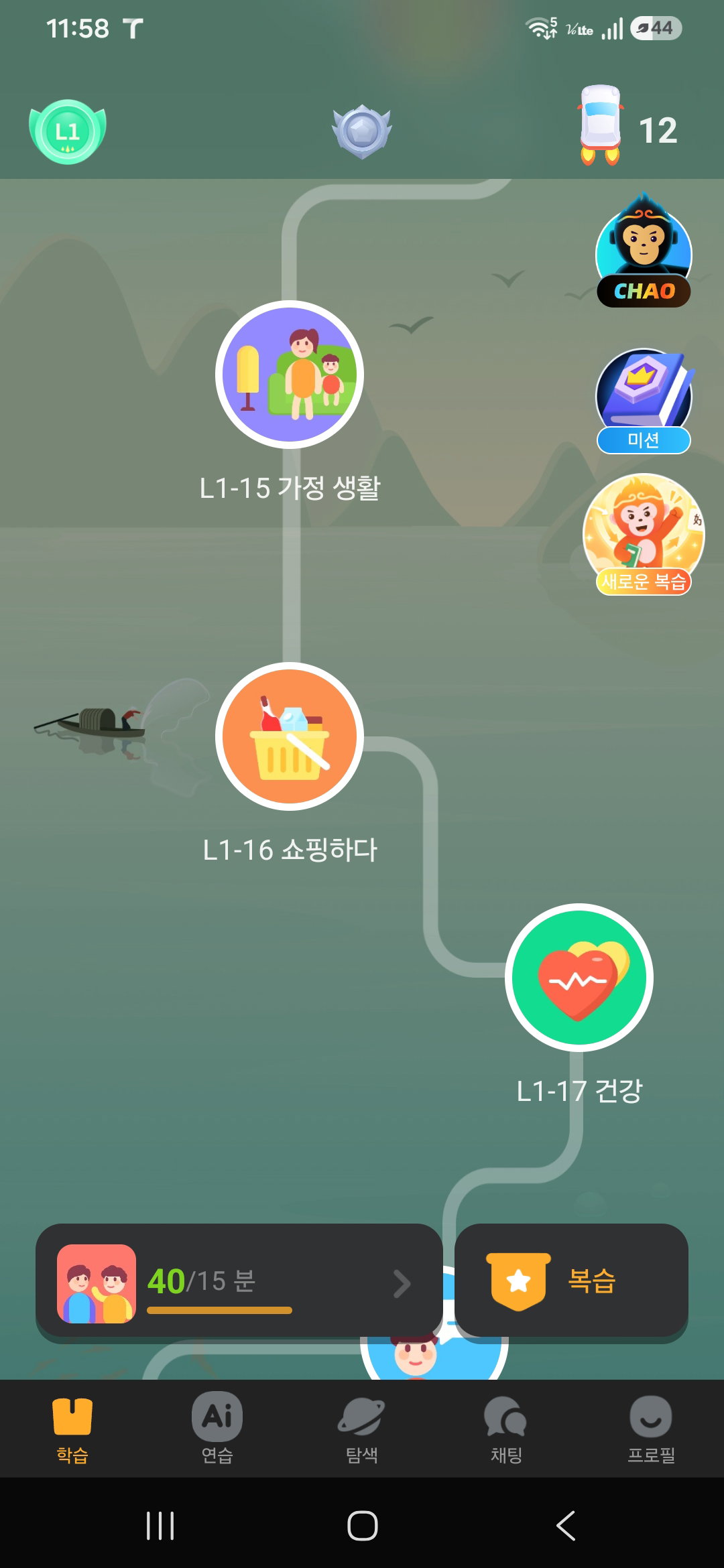
Task: Open the 미션 missions book
Action: (644, 401)
